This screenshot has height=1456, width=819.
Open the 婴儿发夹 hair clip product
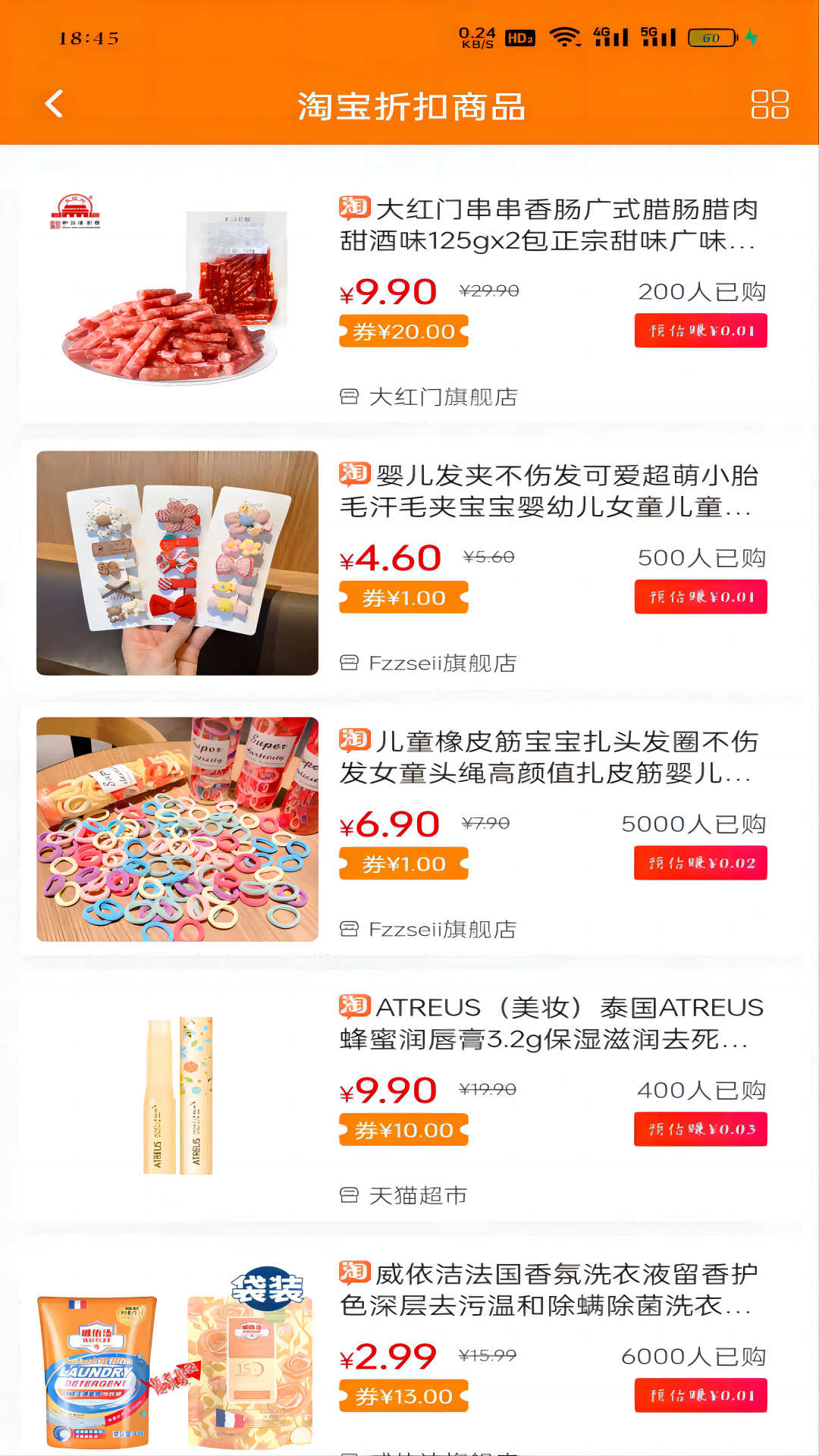(x=546, y=491)
